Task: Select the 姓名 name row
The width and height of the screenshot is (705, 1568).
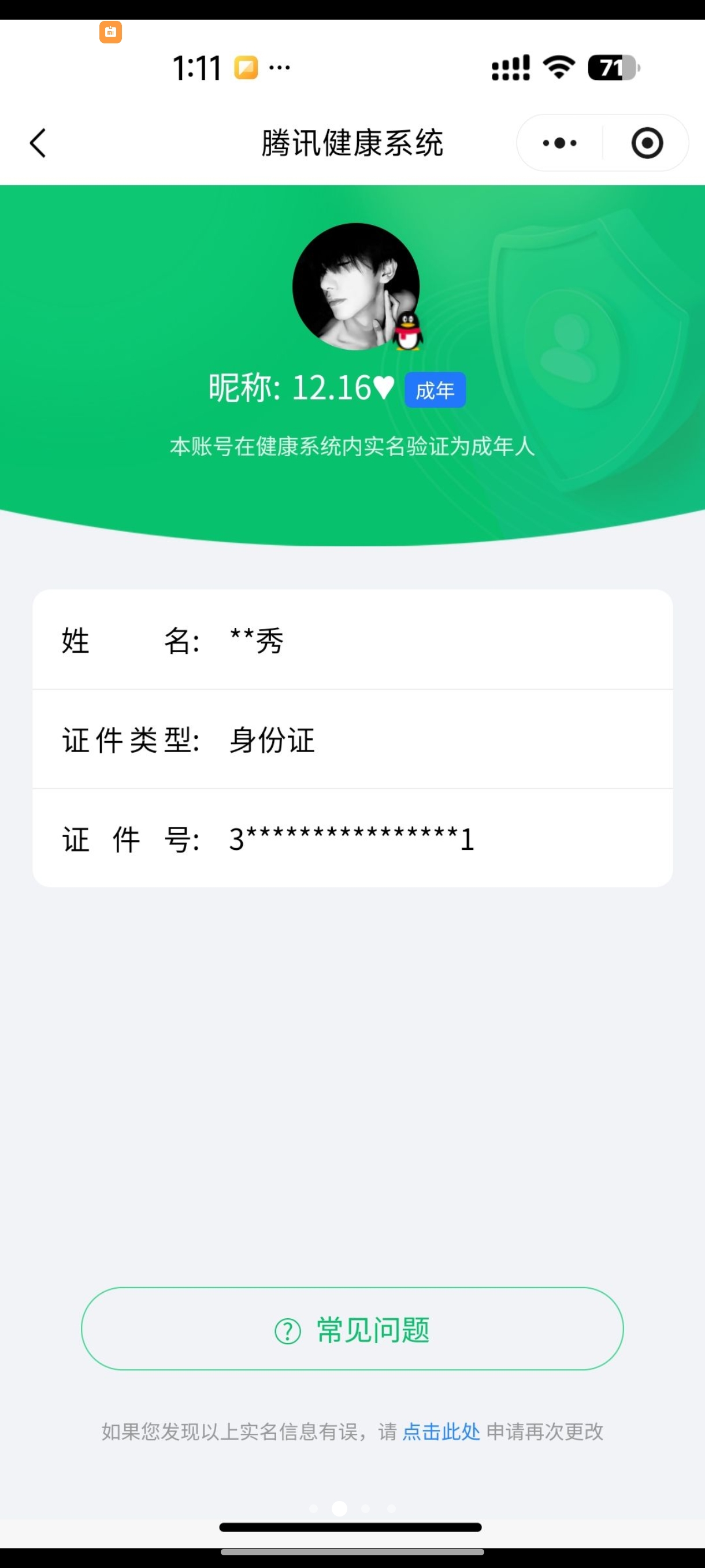Action: pos(352,641)
